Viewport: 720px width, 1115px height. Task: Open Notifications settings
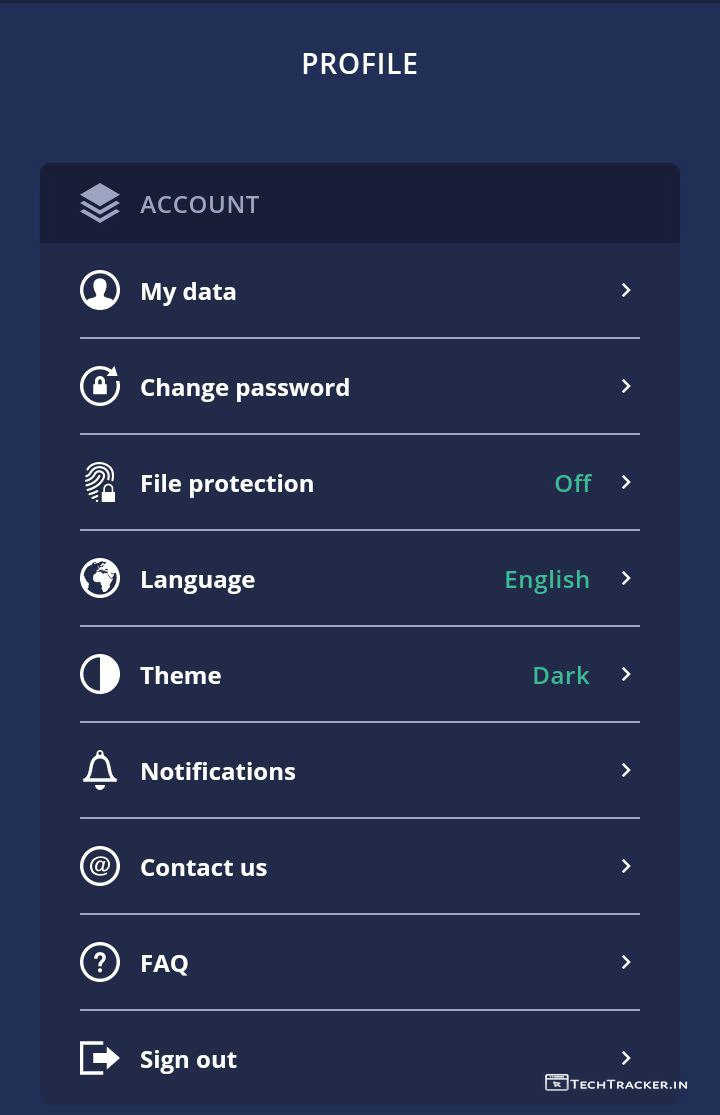pyautogui.click(x=358, y=771)
